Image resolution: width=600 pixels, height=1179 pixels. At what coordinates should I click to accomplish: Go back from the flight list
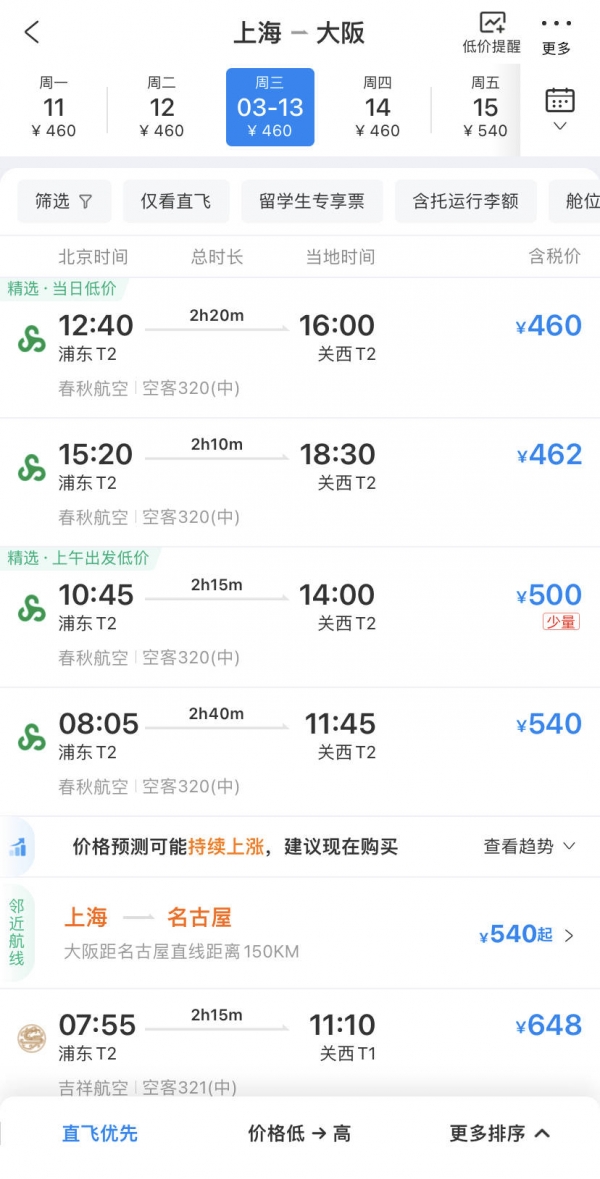click(32, 33)
